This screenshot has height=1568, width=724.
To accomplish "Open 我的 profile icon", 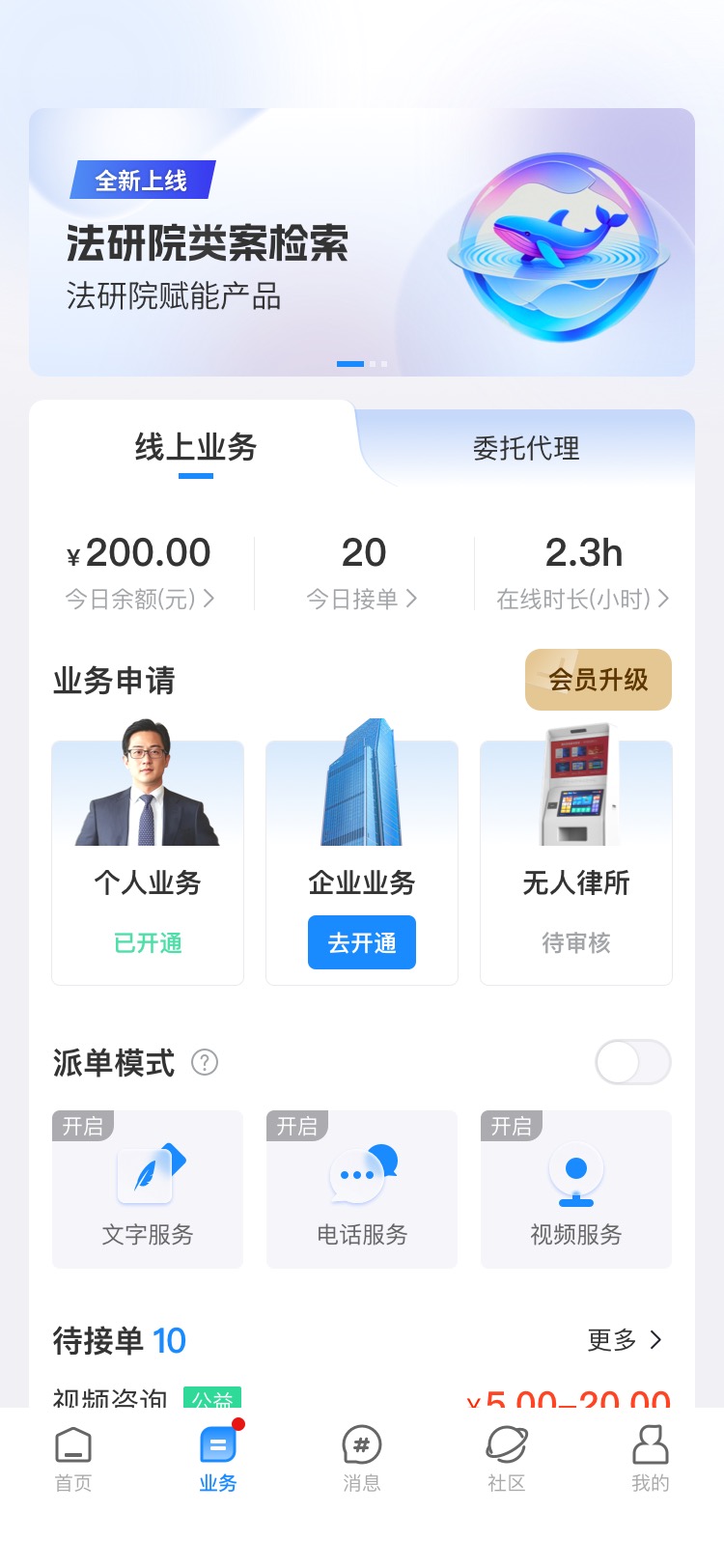I will pyautogui.click(x=652, y=1445).
